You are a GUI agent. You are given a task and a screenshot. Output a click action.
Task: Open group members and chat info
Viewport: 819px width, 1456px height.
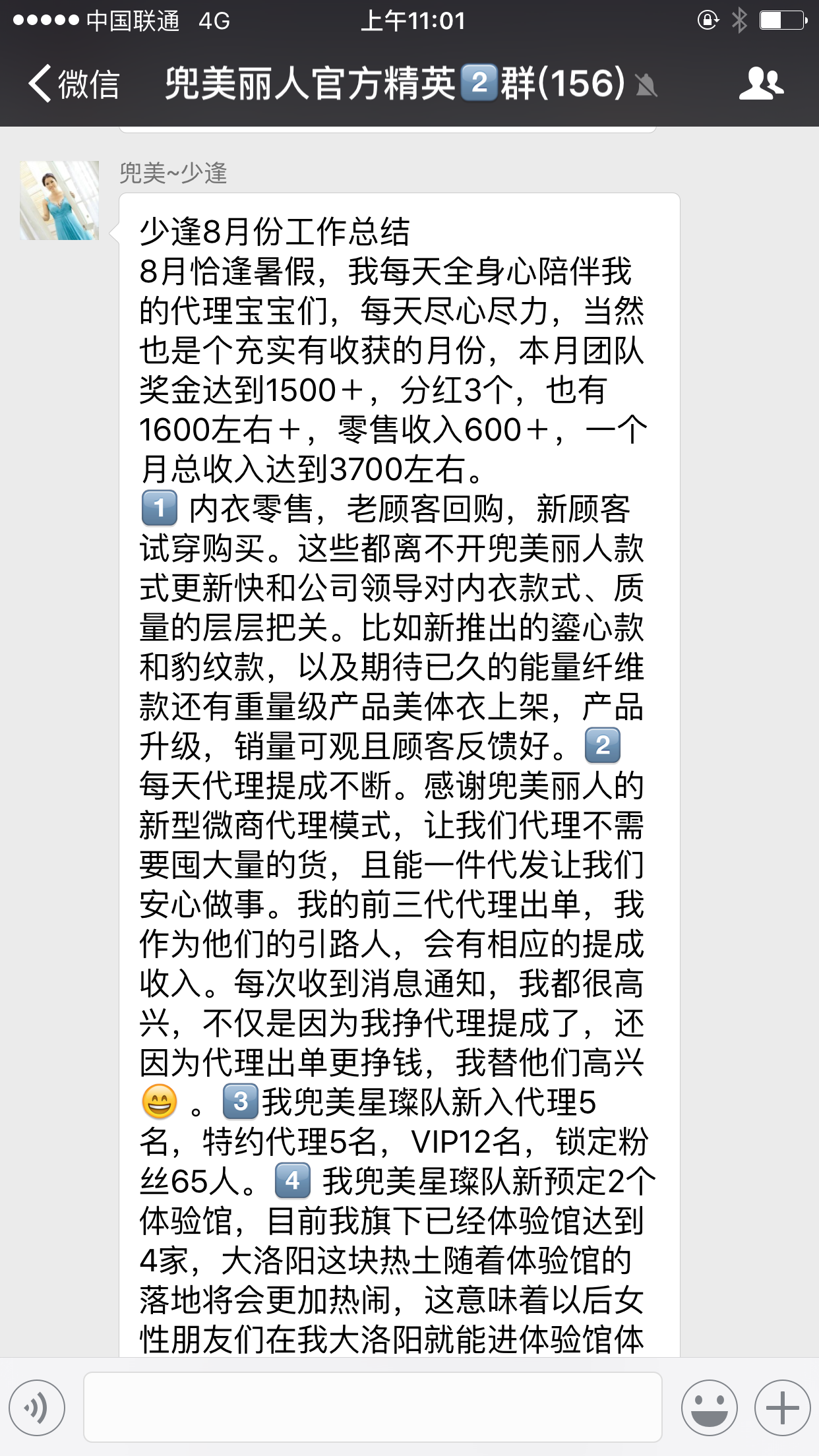761,84
